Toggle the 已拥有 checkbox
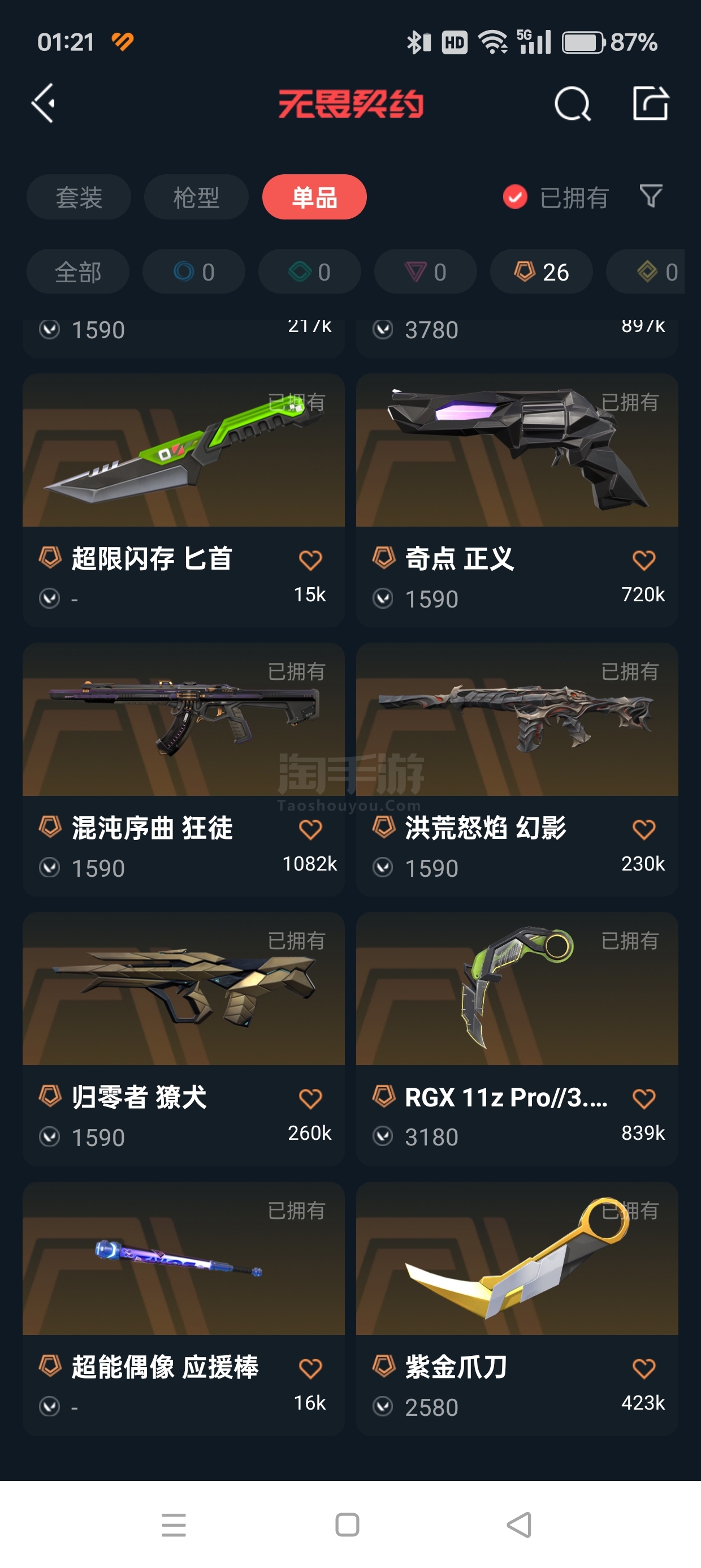701x1568 pixels. (x=515, y=197)
